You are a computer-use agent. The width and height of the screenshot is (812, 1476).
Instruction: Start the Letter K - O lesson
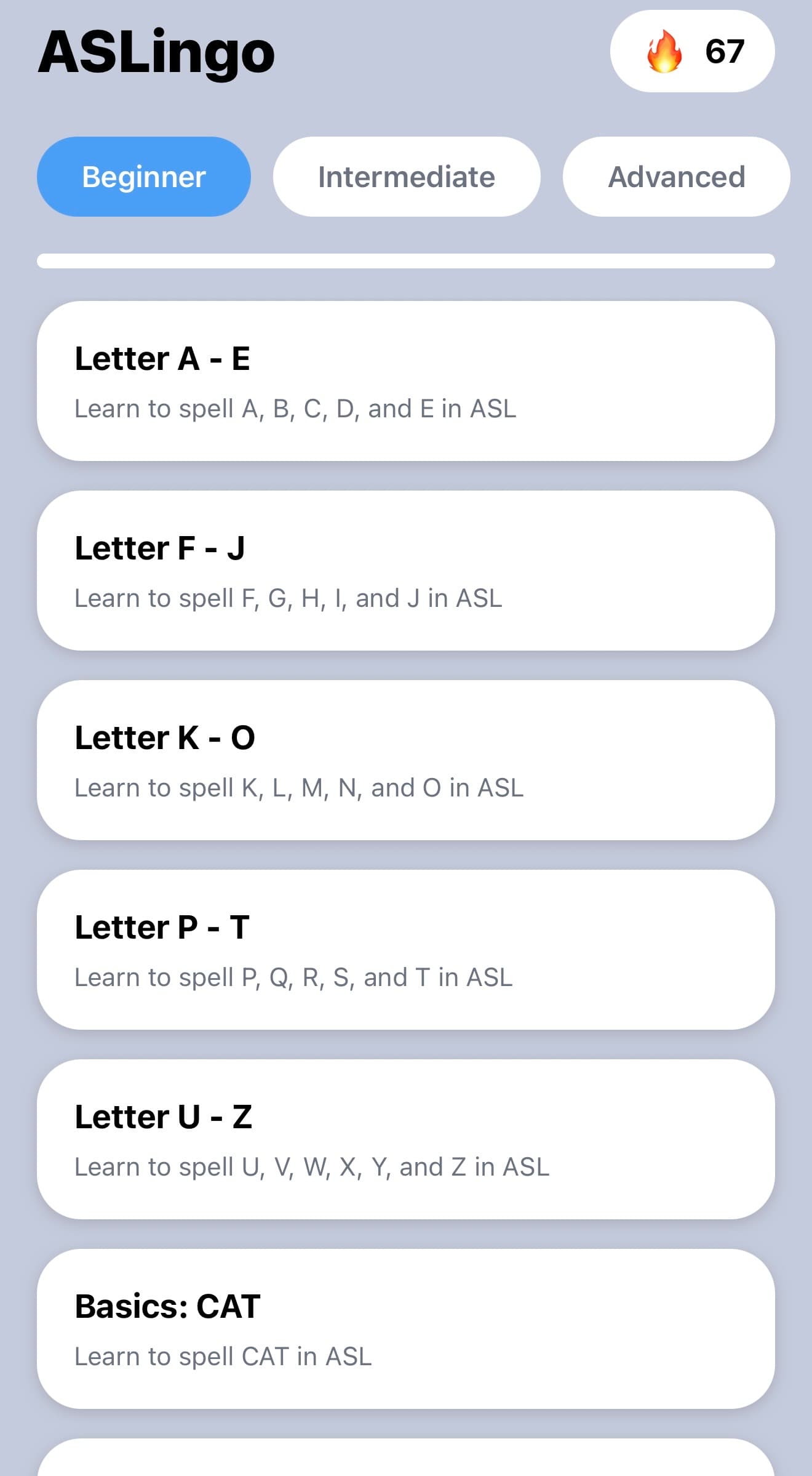coord(406,758)
